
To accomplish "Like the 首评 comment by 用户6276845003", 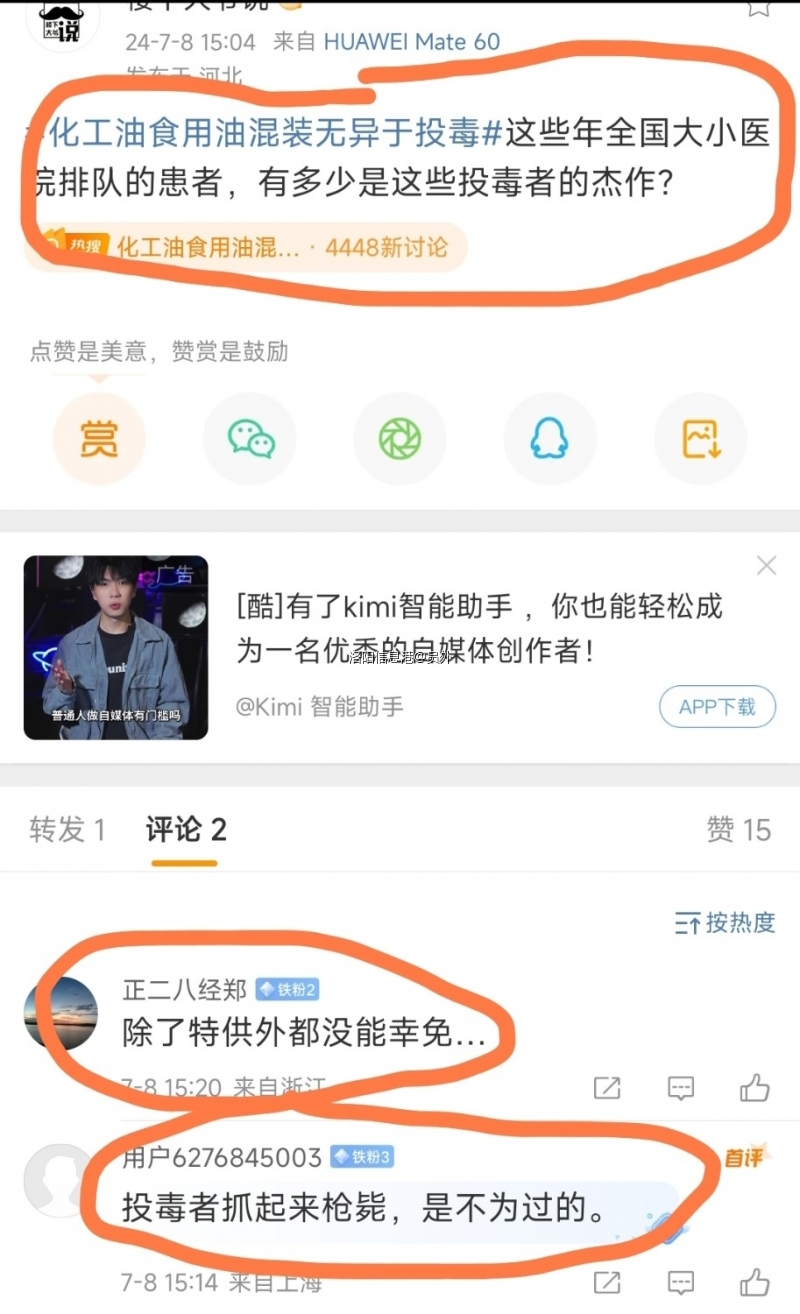I will coord(753,1282).
